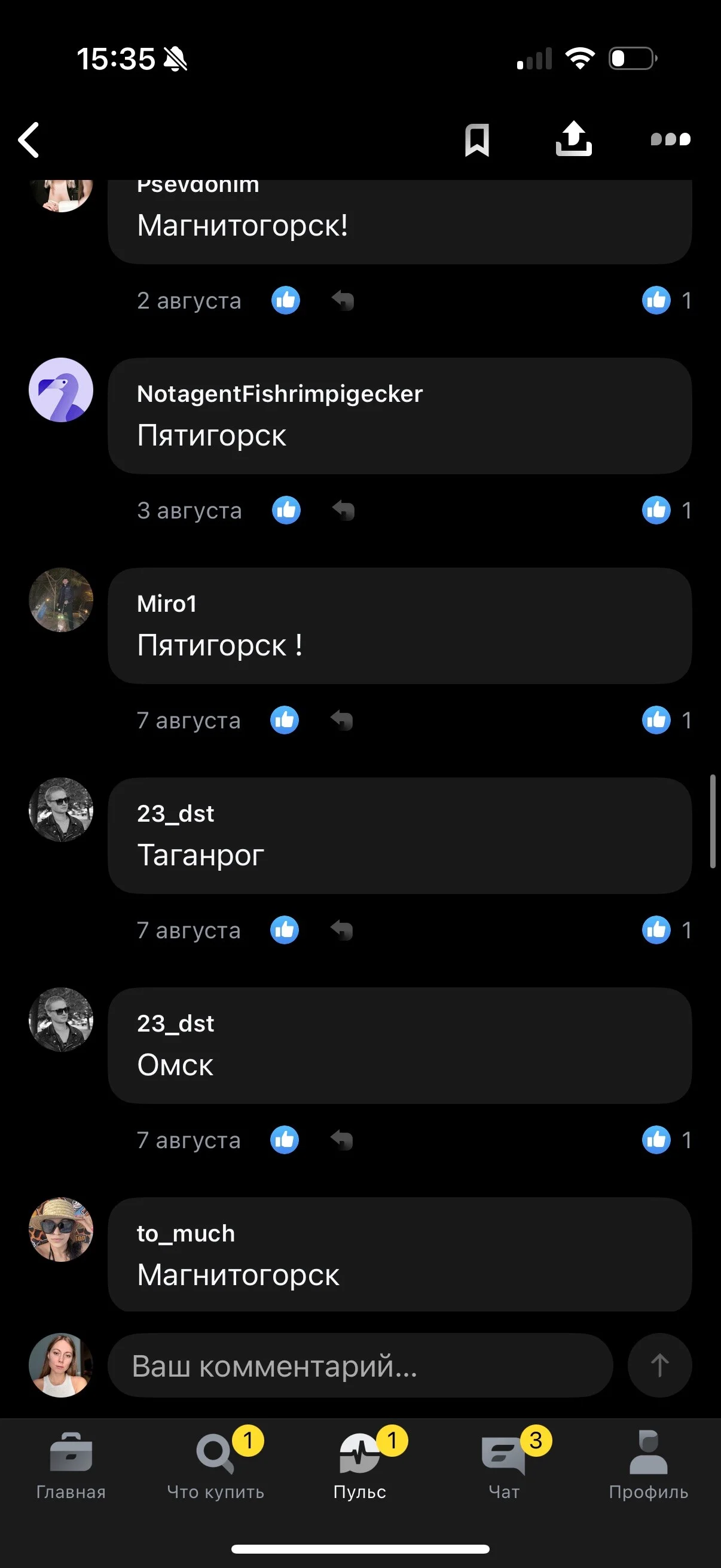This screenshot has height=1568, width=721.
Task: Open NotagentFishrimpigecker's profile avatar
Action: tap(61, 389)
